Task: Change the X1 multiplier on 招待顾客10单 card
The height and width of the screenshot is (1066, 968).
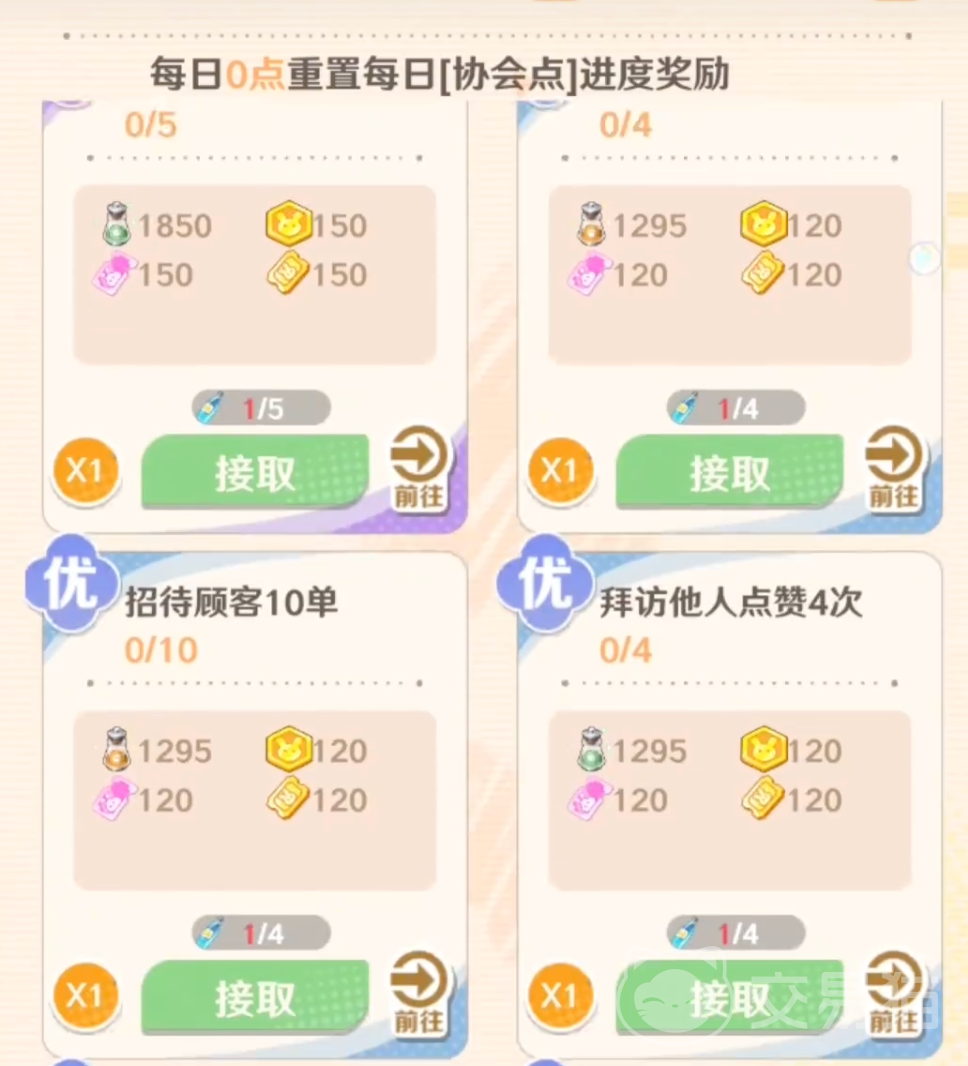Action: click(x=86, y=996)
